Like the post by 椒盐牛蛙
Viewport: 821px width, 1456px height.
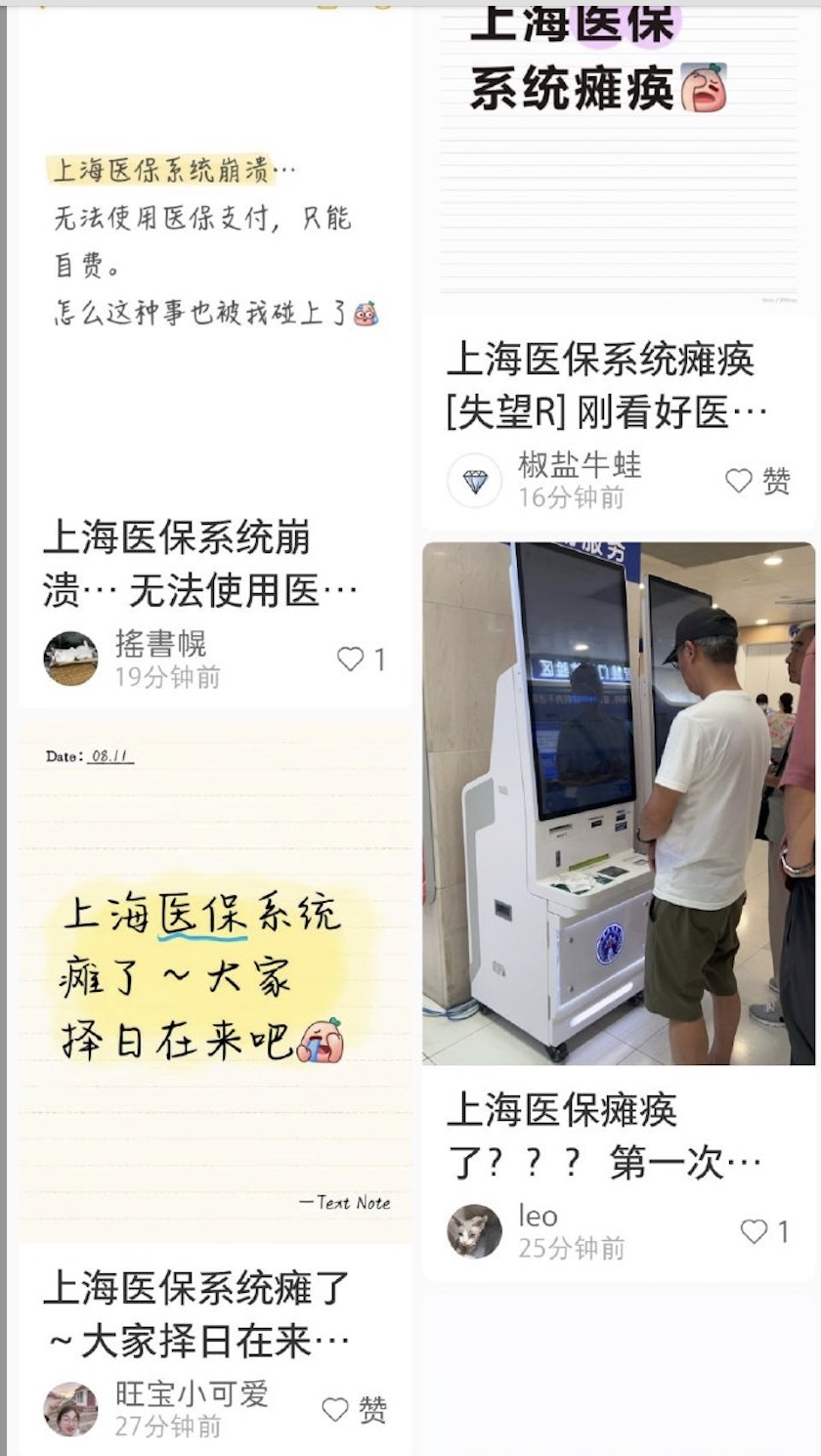click(740, 481)
